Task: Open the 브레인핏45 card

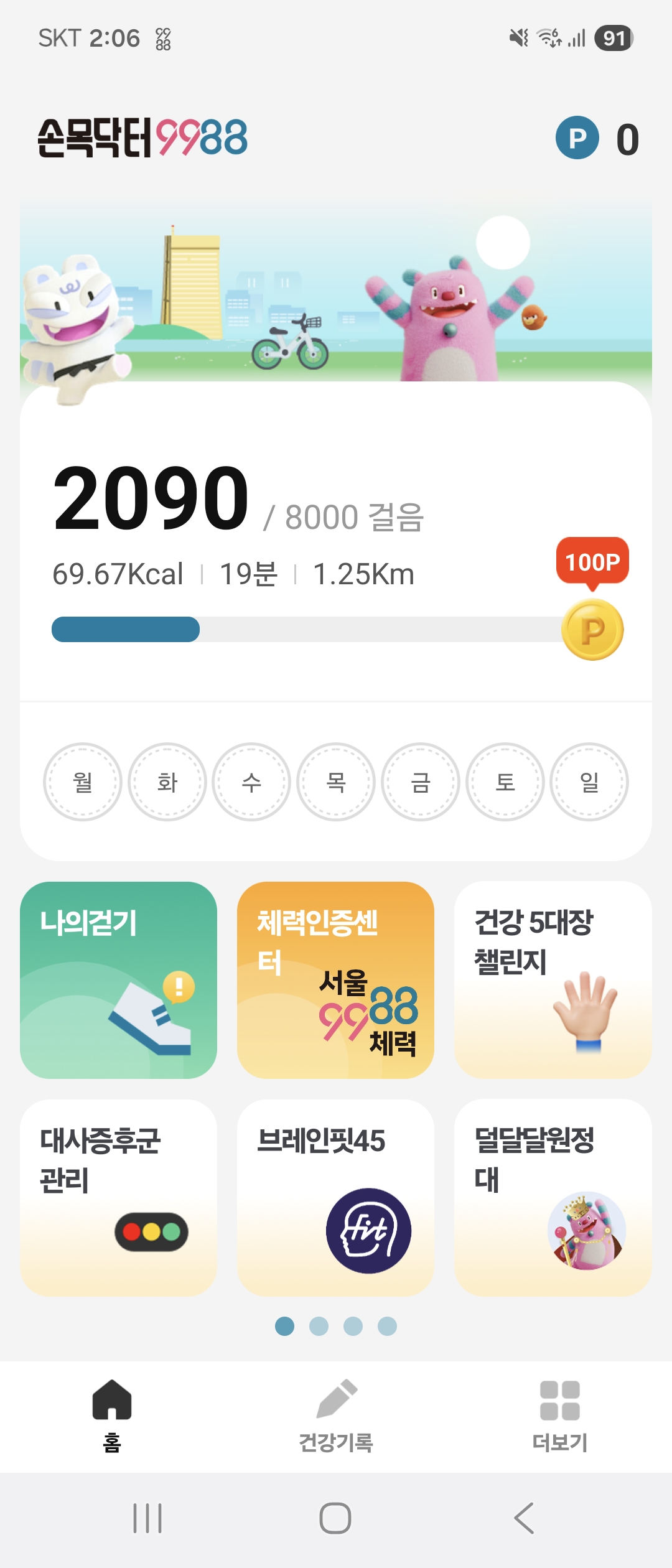Action: [335, 1197]
